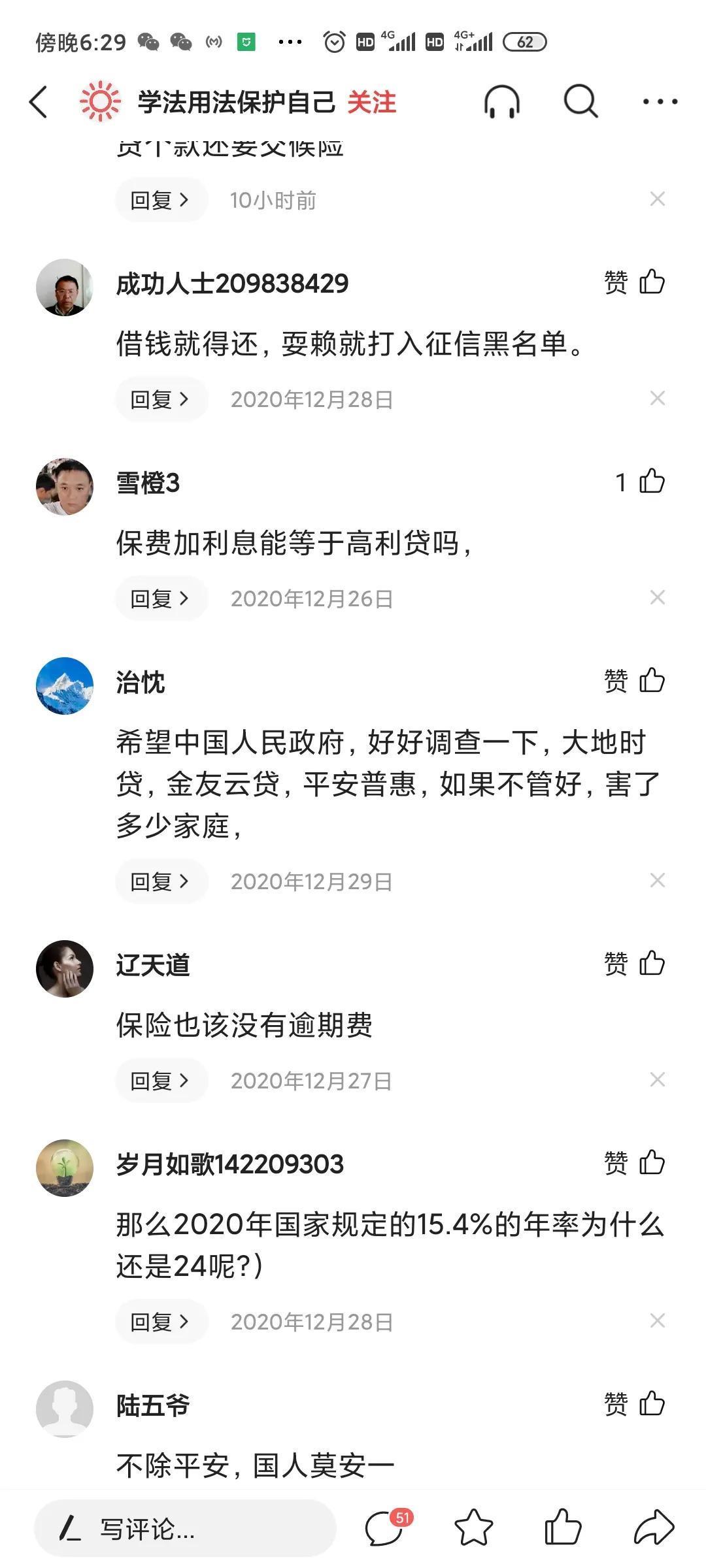Reply to 雪橙3's comment
Screen dimensions: 706x1568
pos(161,598)
